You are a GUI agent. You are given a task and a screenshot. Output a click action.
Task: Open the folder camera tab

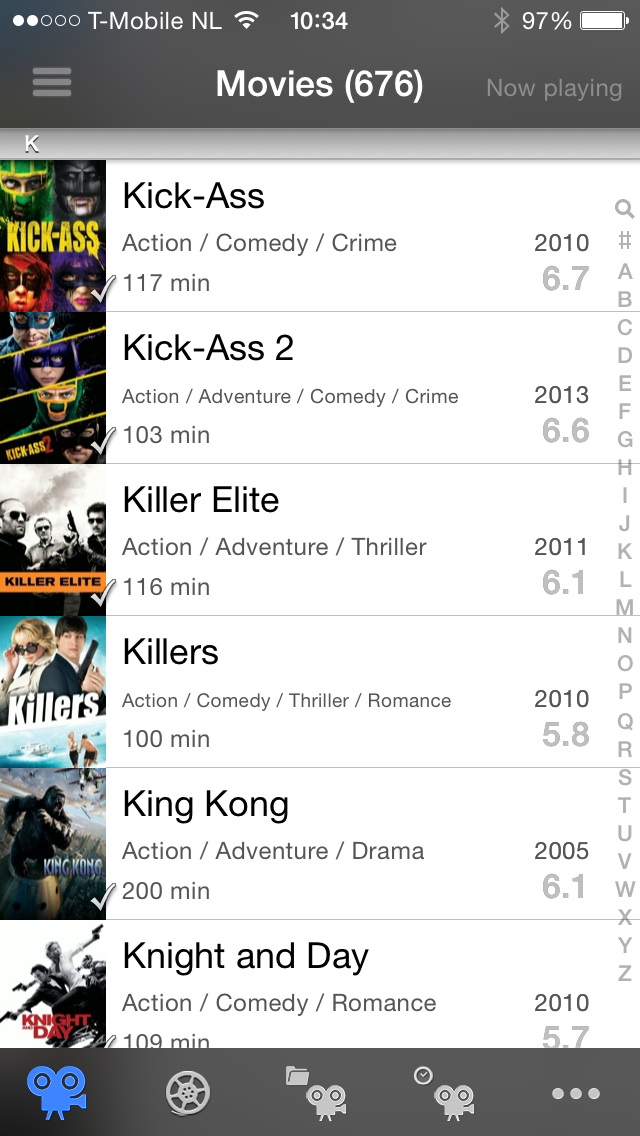click(x=316, y=1092)
